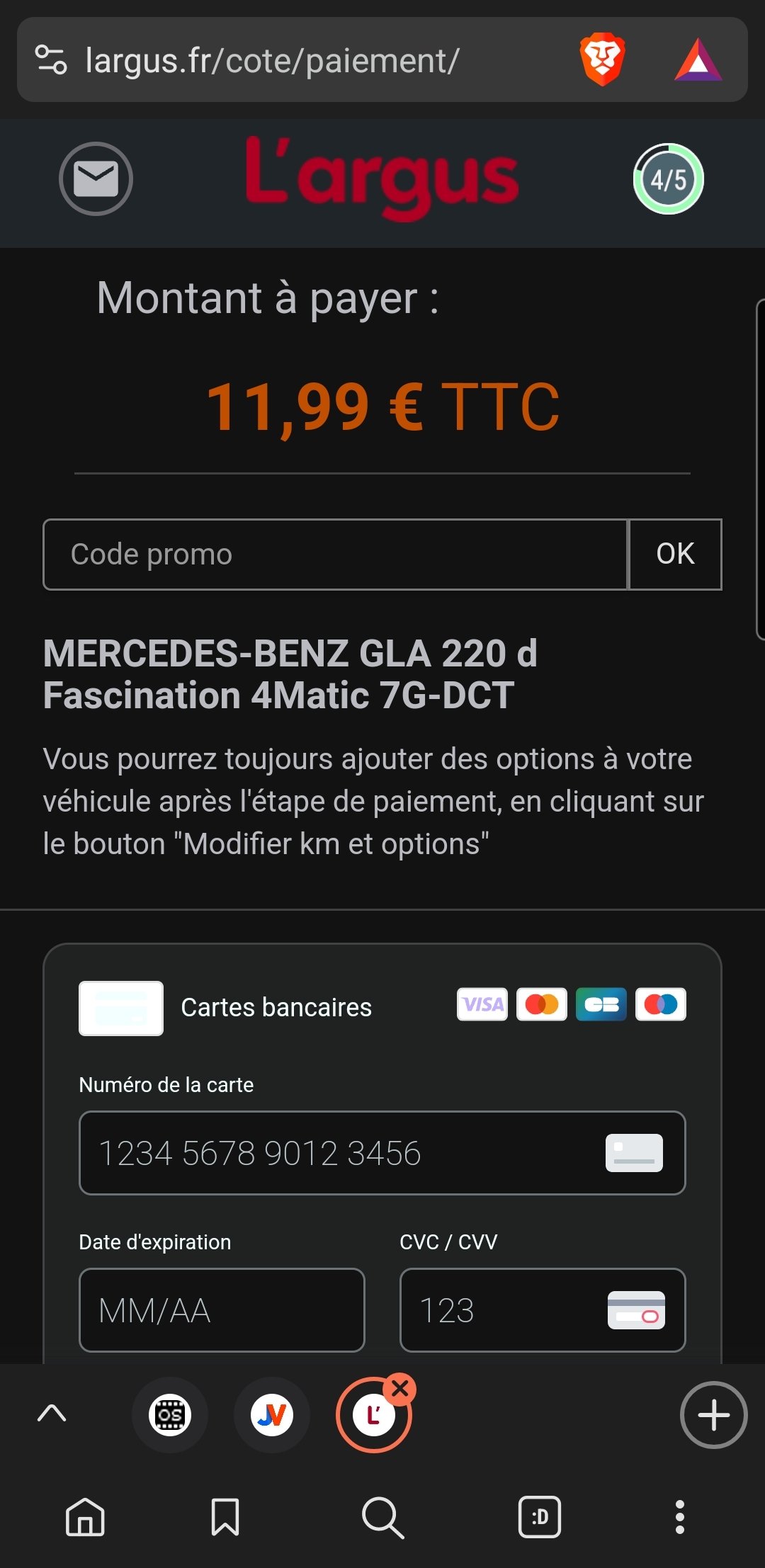Close the L'argus tab
This screenshot has width=765, height=1568.
[400, 1389]
